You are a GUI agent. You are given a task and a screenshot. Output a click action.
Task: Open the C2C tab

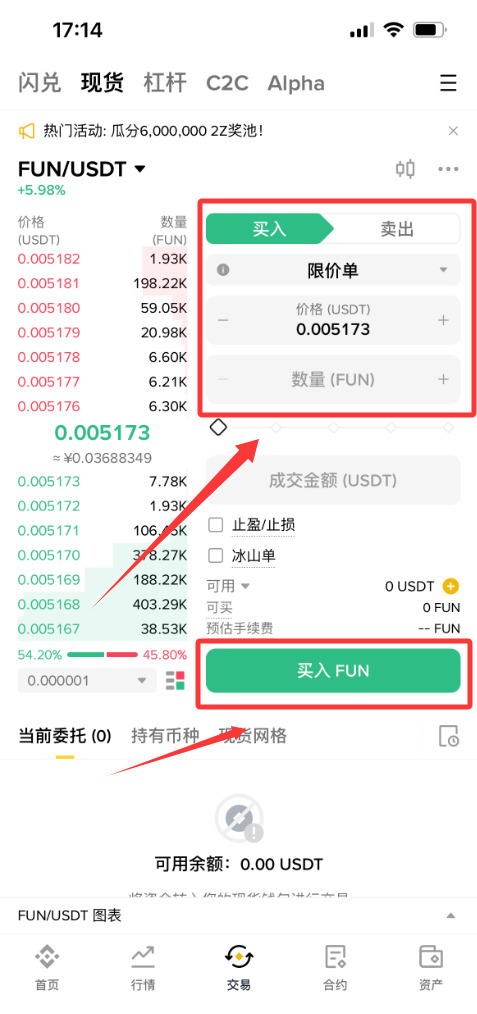click(228, 83)
